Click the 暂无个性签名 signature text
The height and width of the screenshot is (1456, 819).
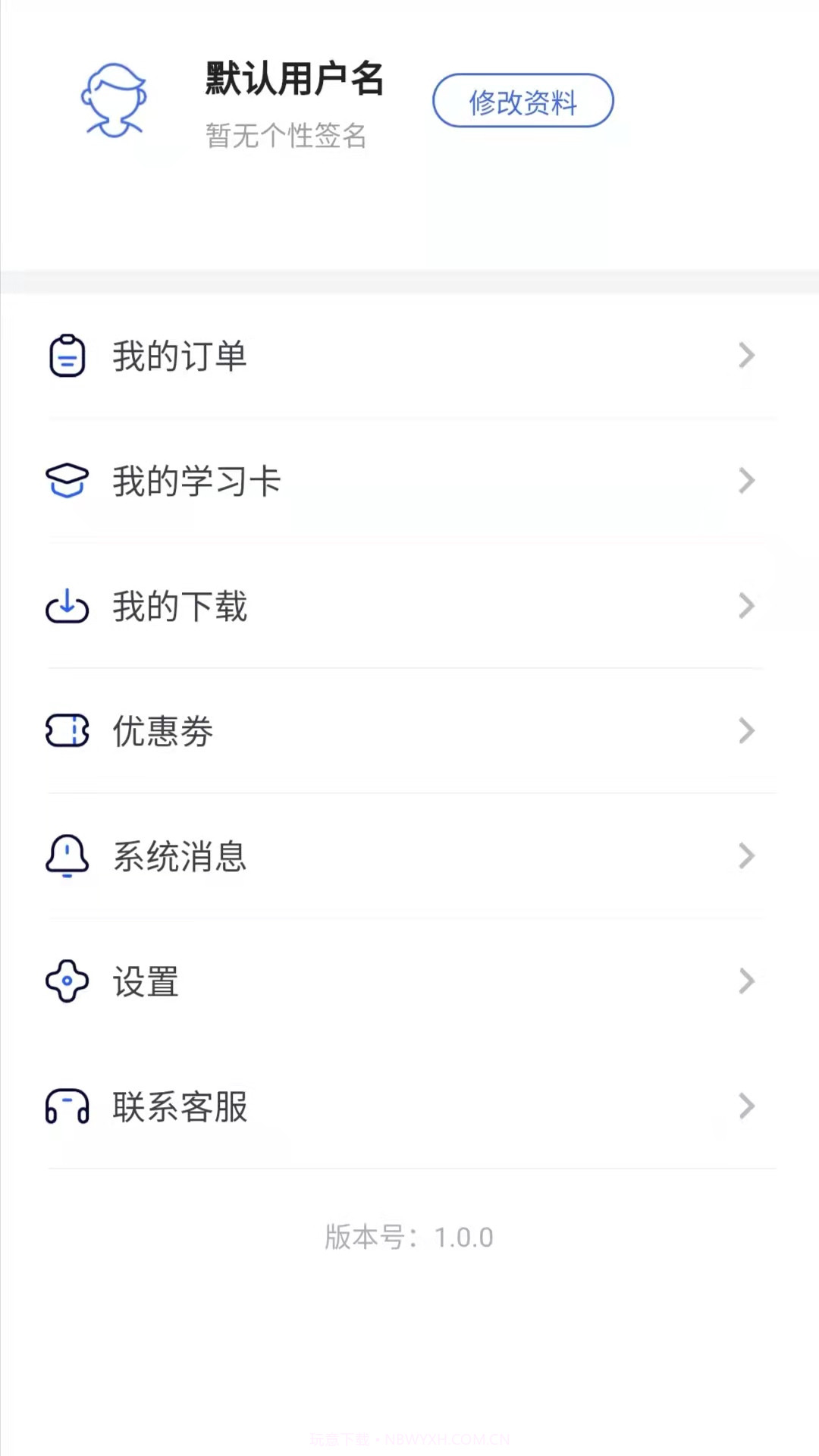click(287, 137)
